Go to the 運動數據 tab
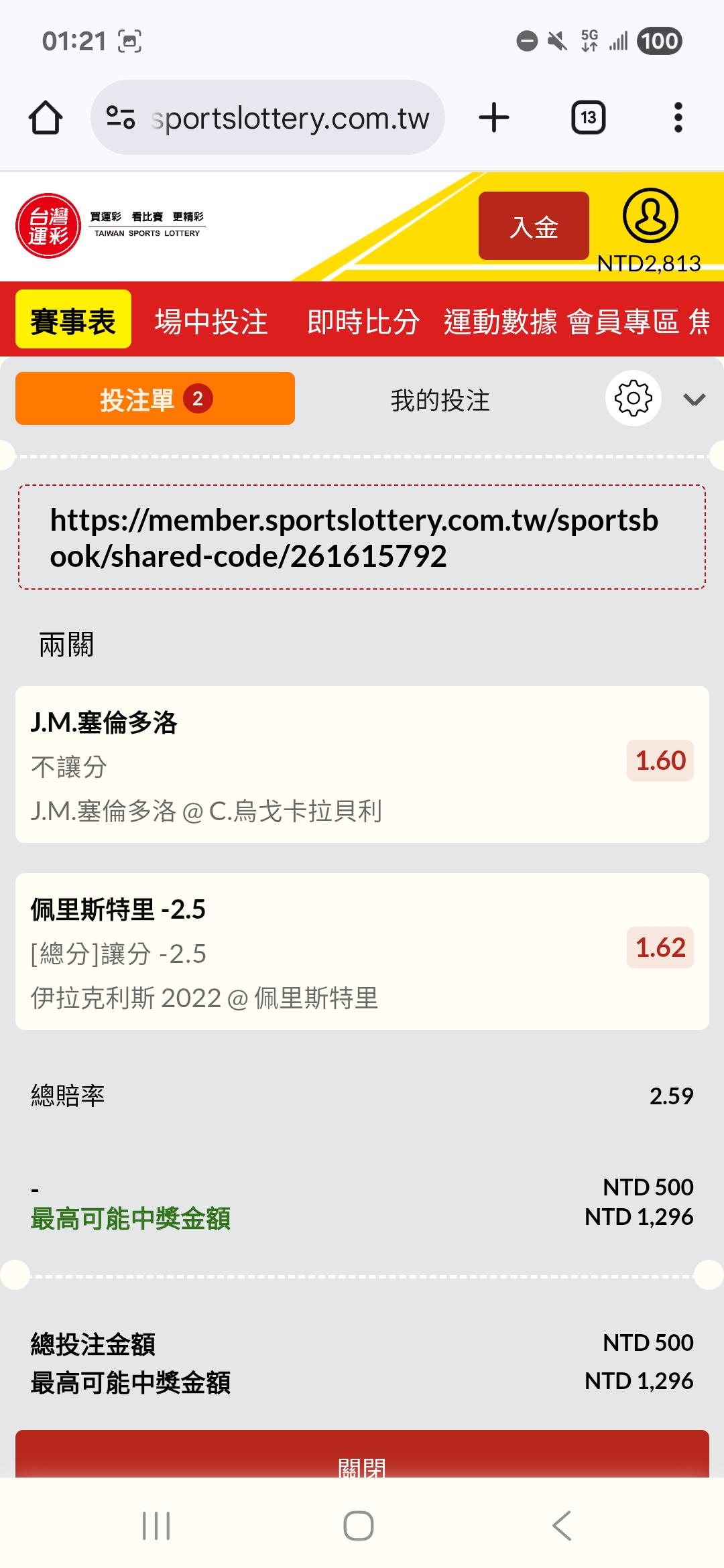 (x=500, y=322)
